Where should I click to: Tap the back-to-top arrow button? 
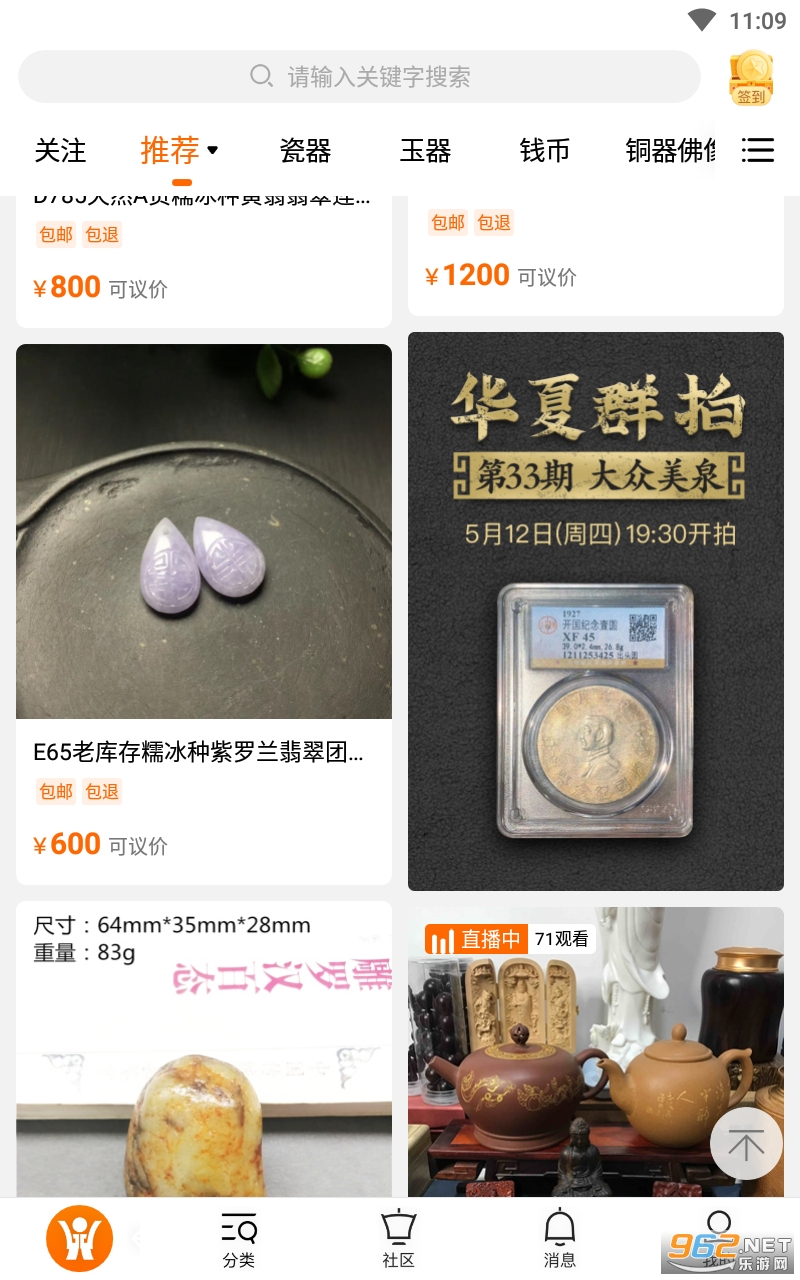746,1144
